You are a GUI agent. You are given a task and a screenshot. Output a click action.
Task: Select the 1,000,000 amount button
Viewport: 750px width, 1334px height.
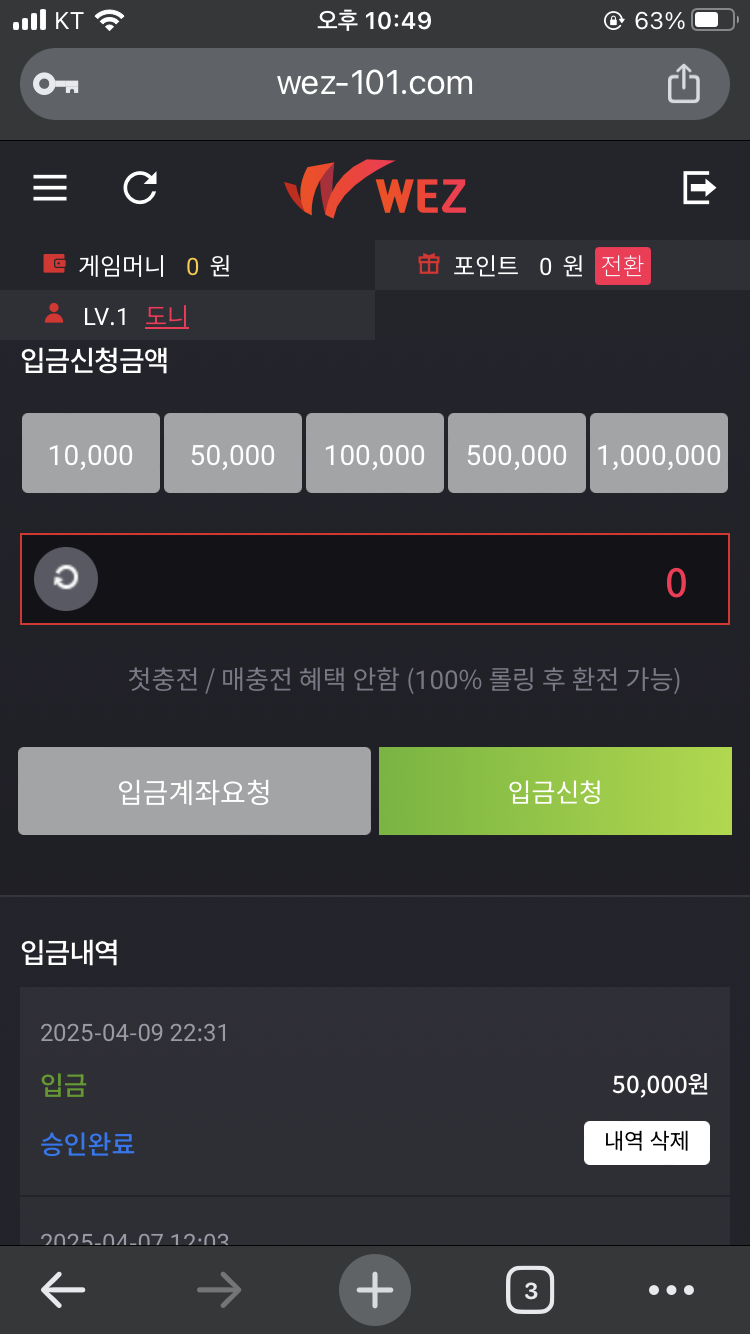659,454
